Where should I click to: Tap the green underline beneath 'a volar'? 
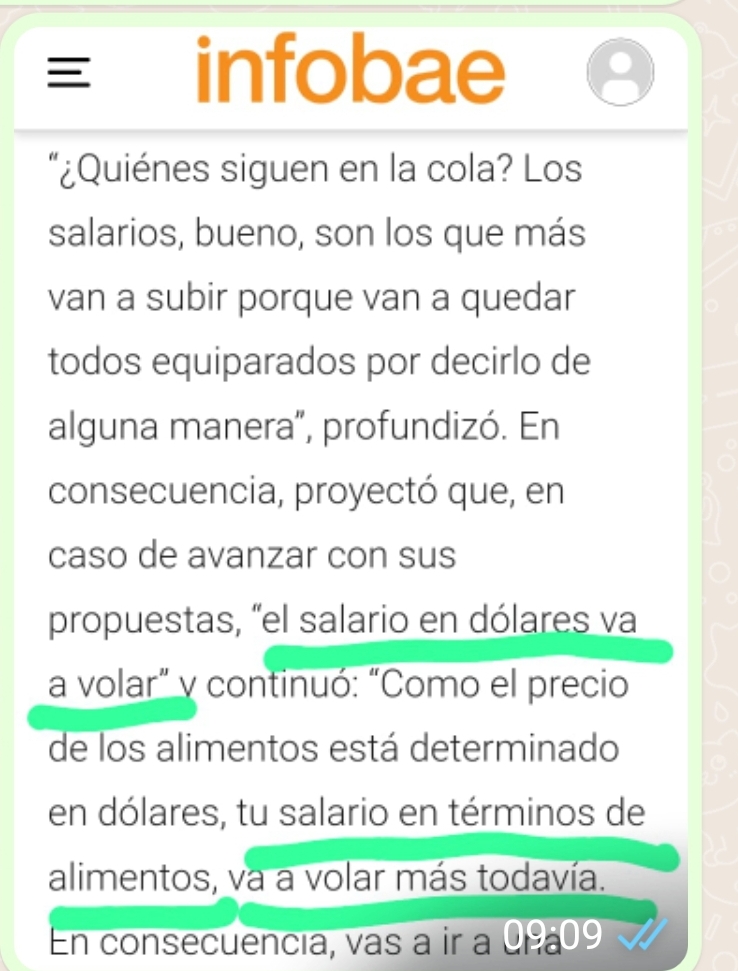(110, 710)
